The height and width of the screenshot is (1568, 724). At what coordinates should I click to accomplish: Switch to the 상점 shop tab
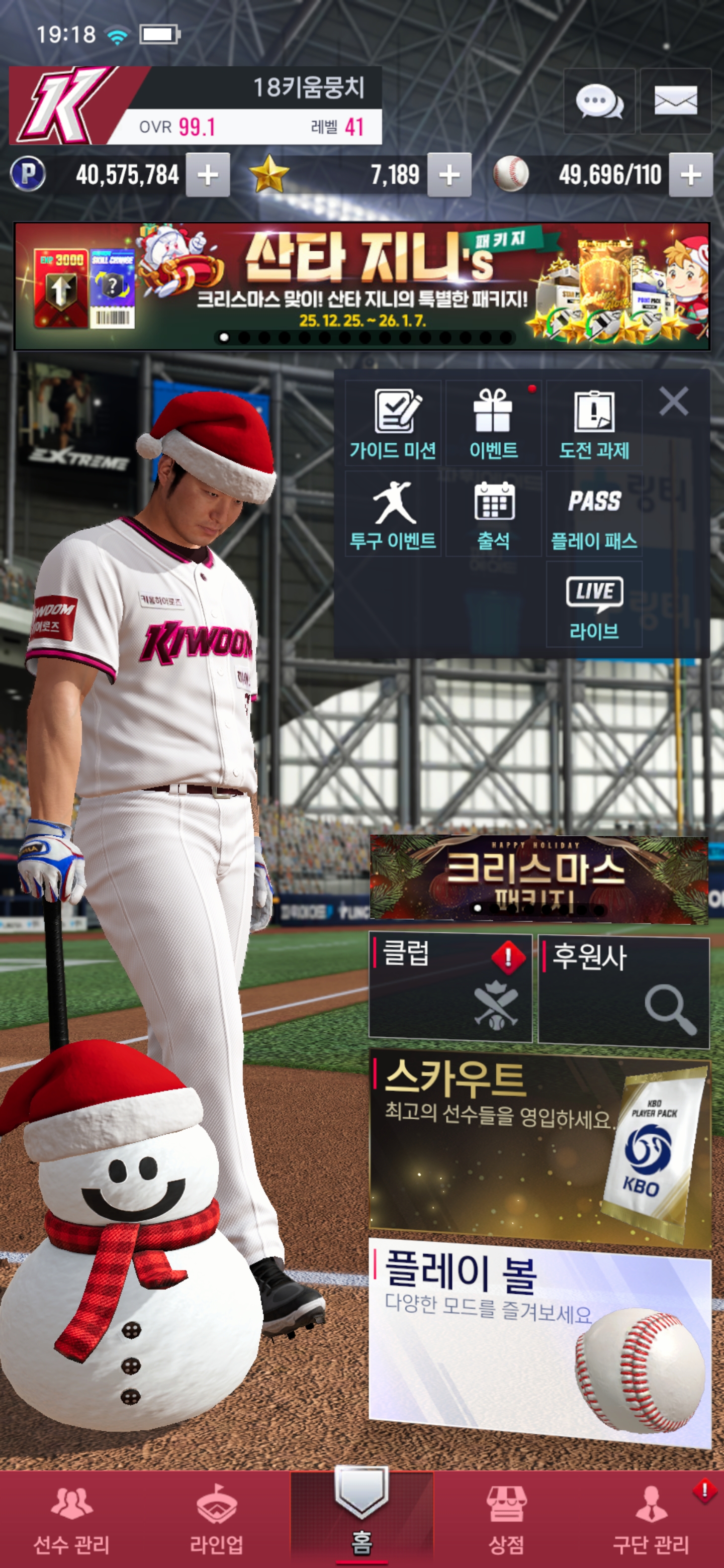(x=506, y=1519)
